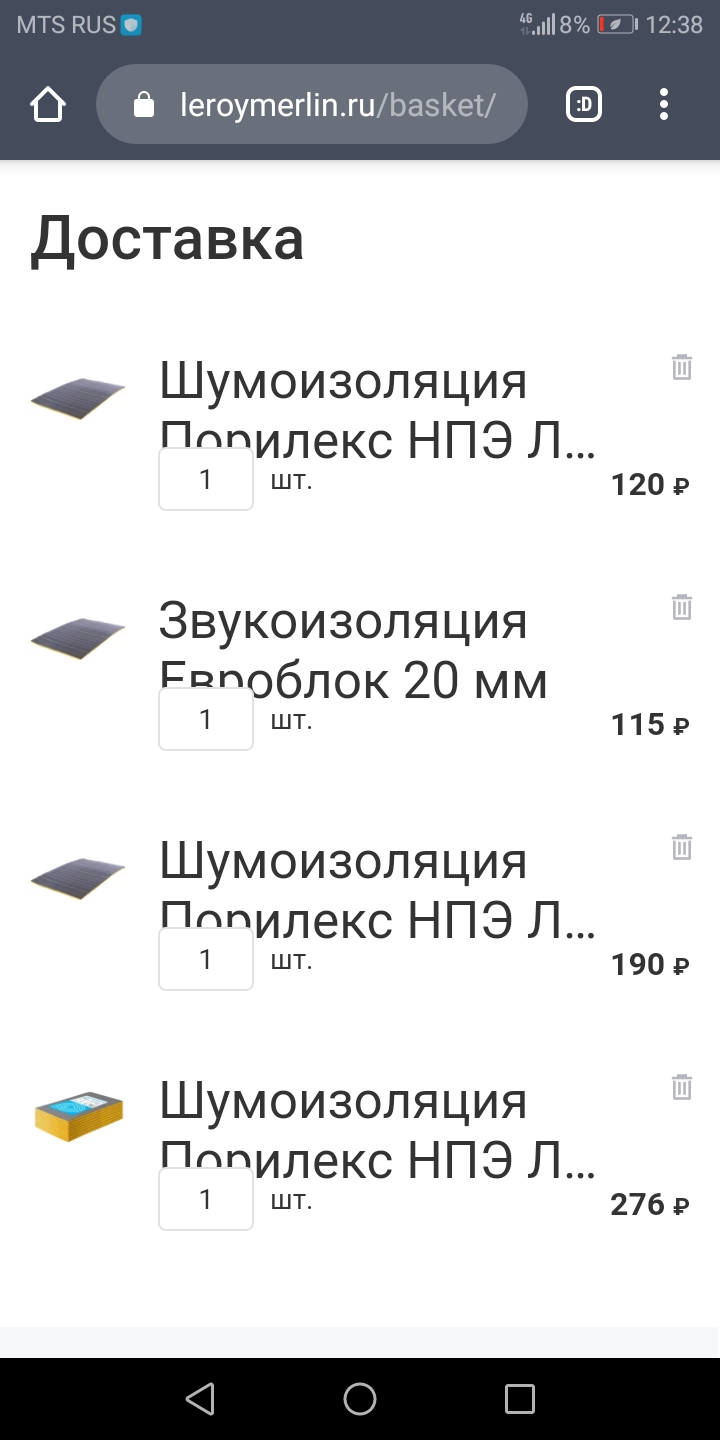Open the browser overflow menu
The image size is (720, 1440).
click(664, 105)
